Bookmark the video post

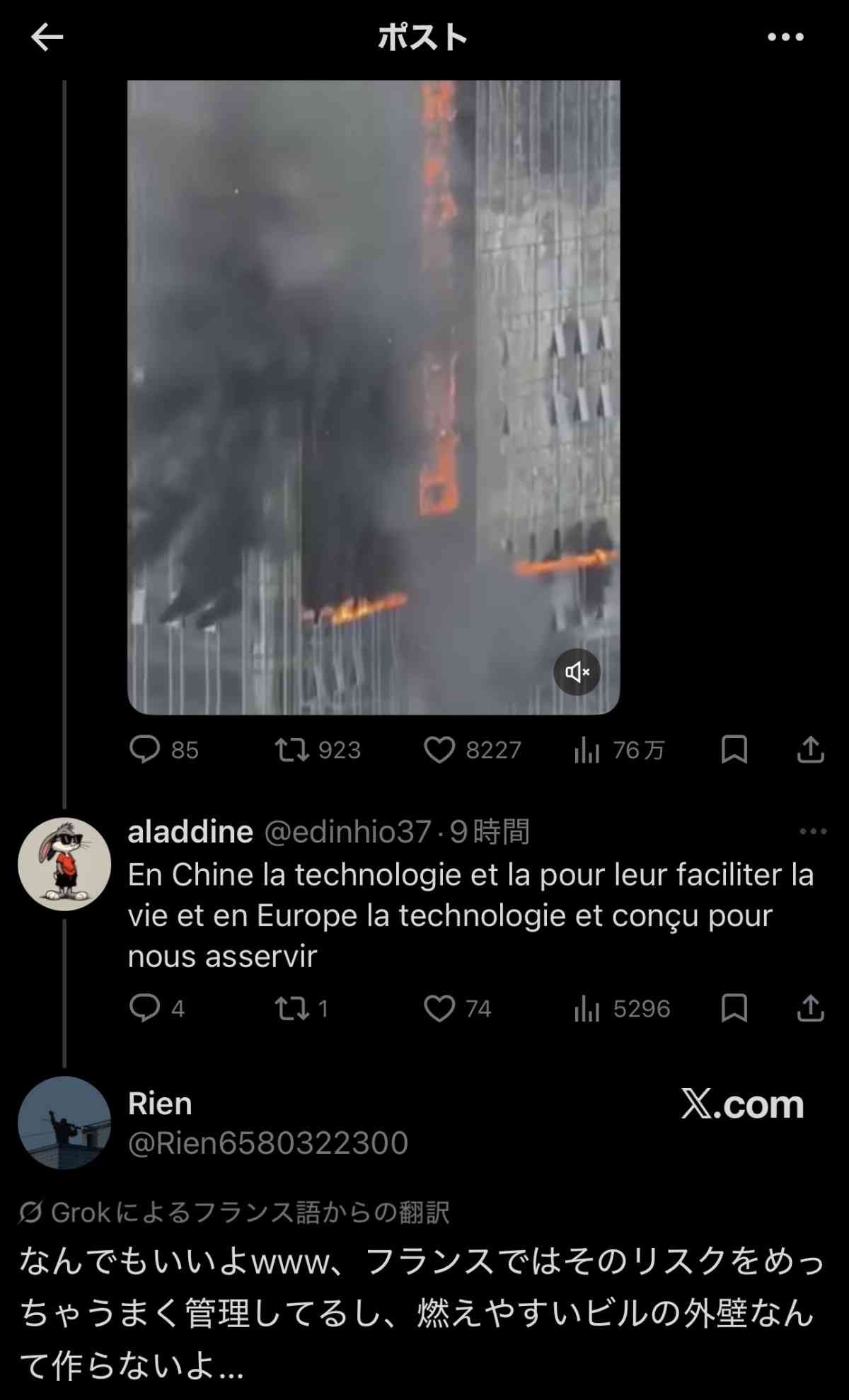point(734,749)
